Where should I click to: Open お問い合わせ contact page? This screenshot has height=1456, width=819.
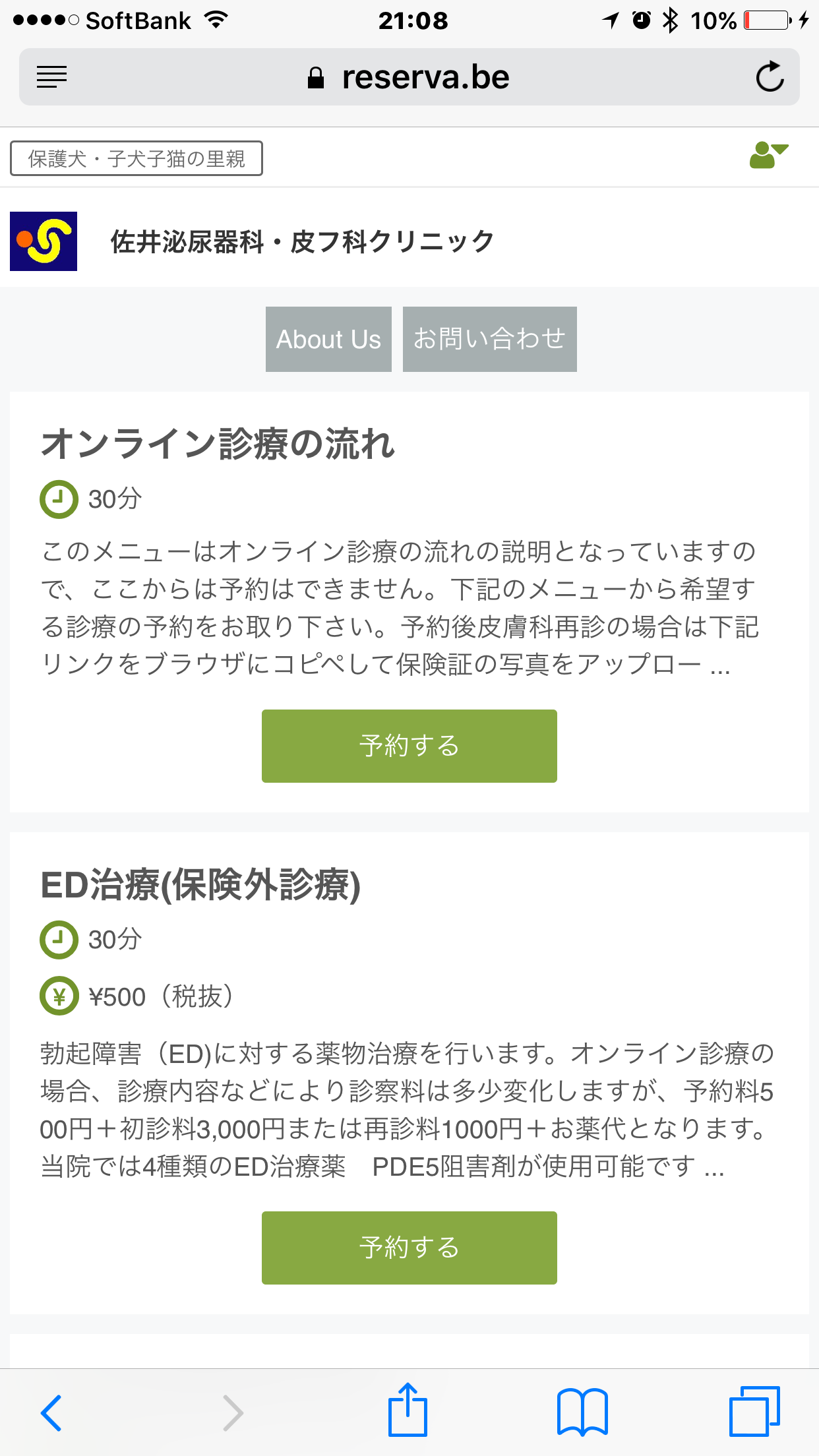click(490, 339)
